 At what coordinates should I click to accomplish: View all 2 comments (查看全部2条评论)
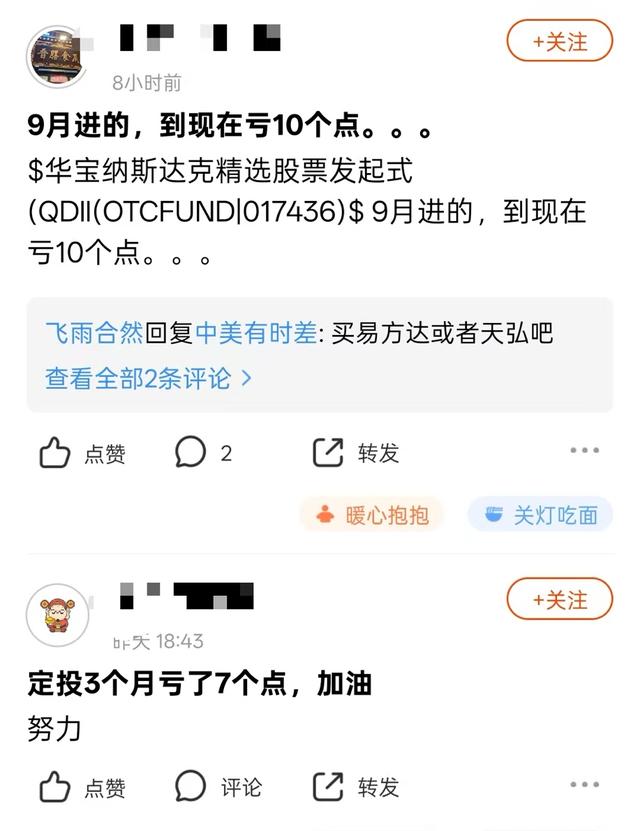pyautogui.click(x=148, y=378)
